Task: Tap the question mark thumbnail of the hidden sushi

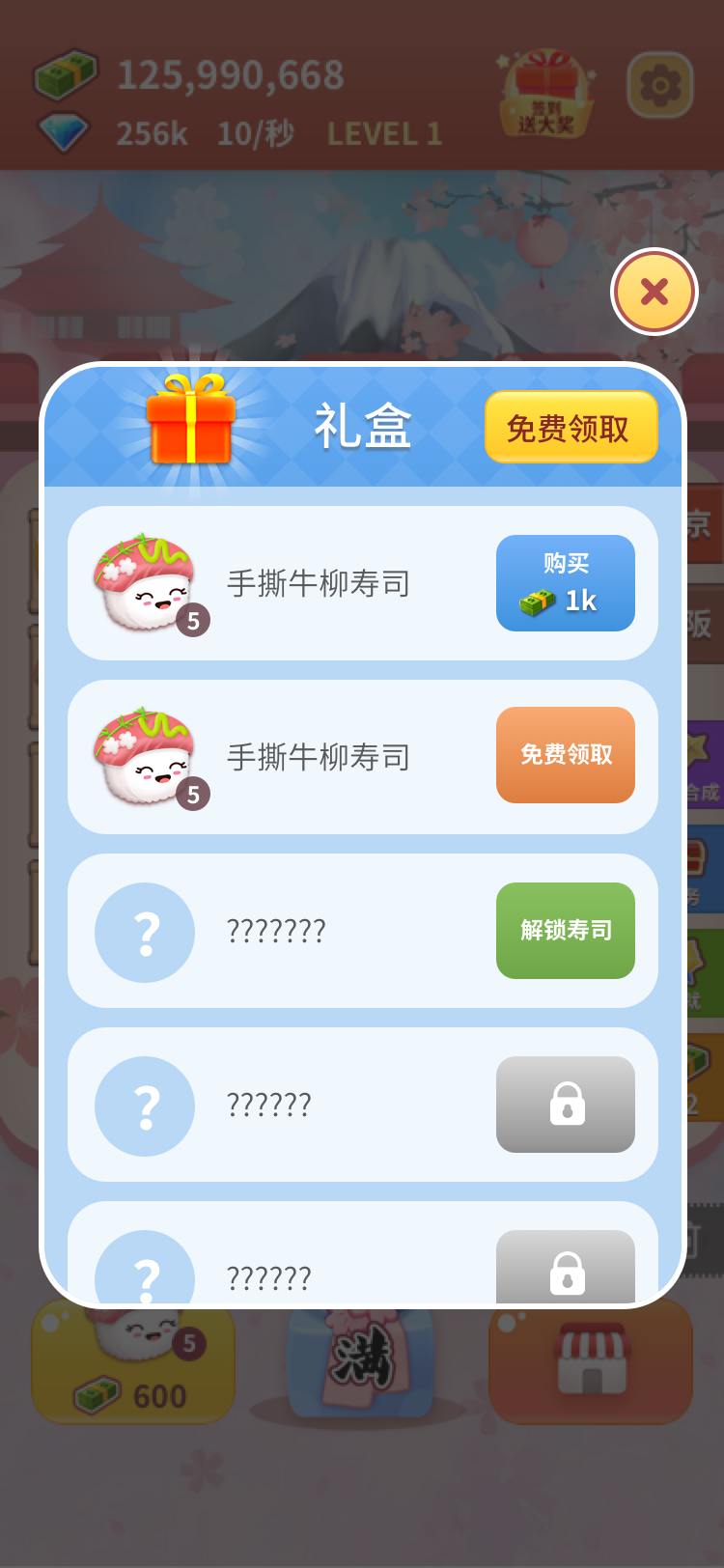Action: (x=145, y=931)
